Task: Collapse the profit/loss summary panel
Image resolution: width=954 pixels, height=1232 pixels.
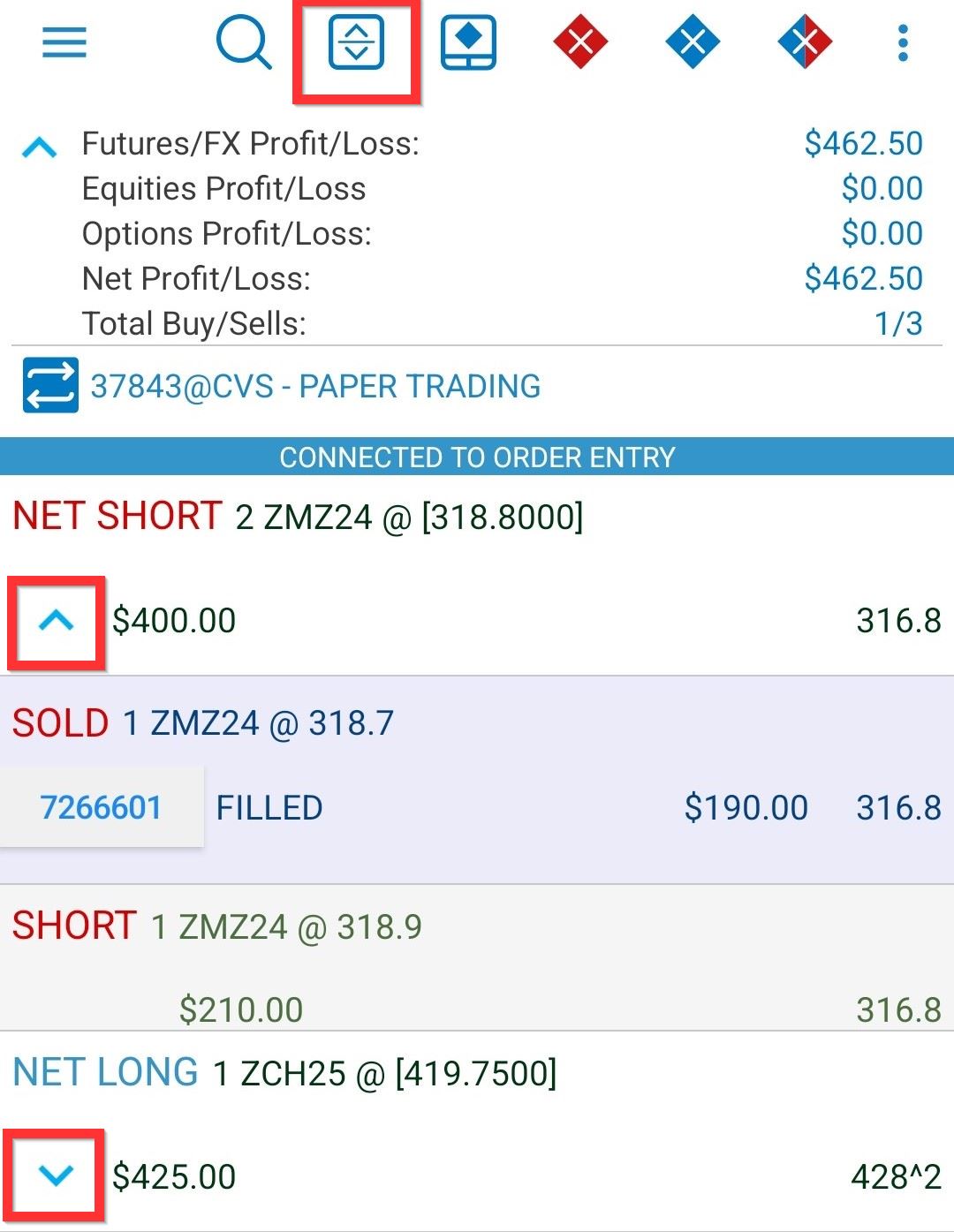Action: click(40, 147)
